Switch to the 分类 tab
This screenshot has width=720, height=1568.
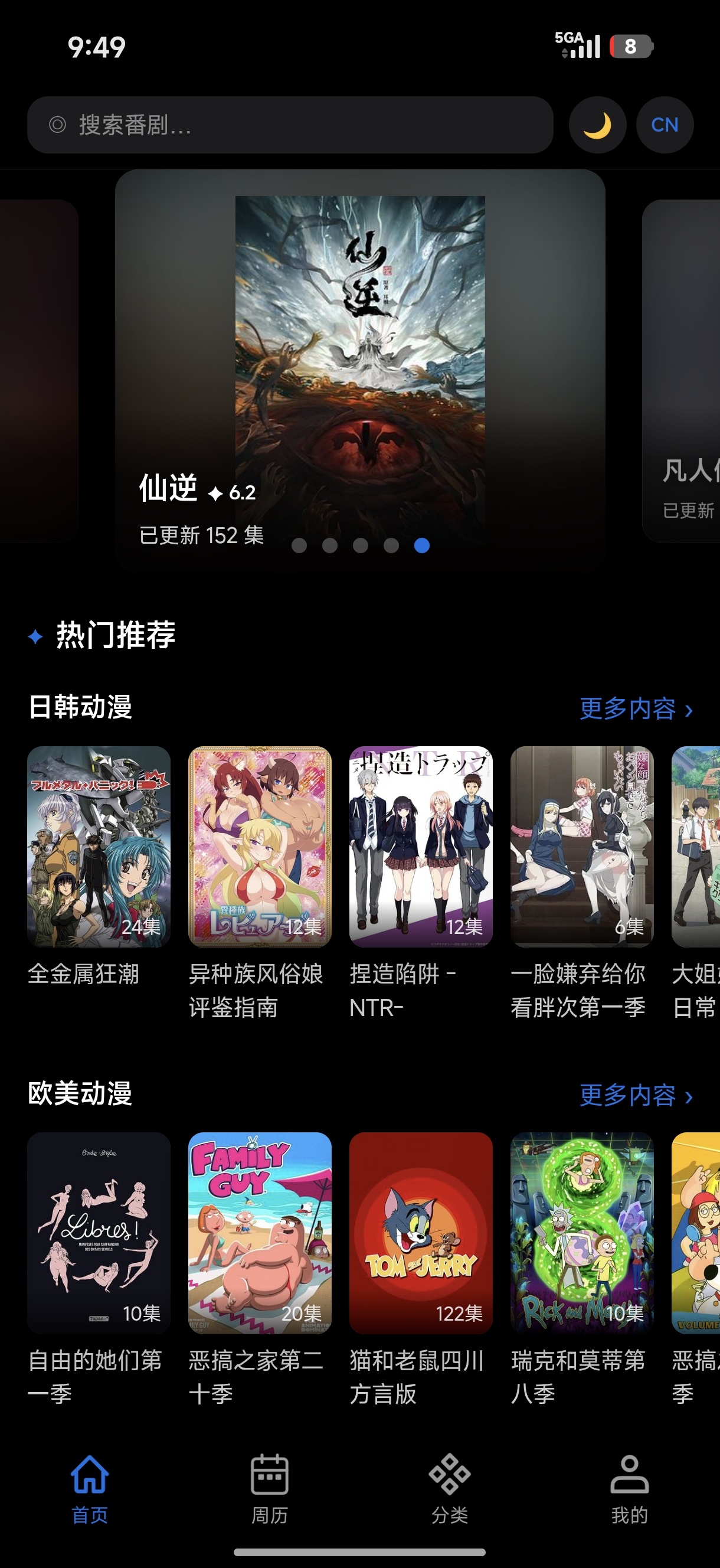pos(450,1489)
